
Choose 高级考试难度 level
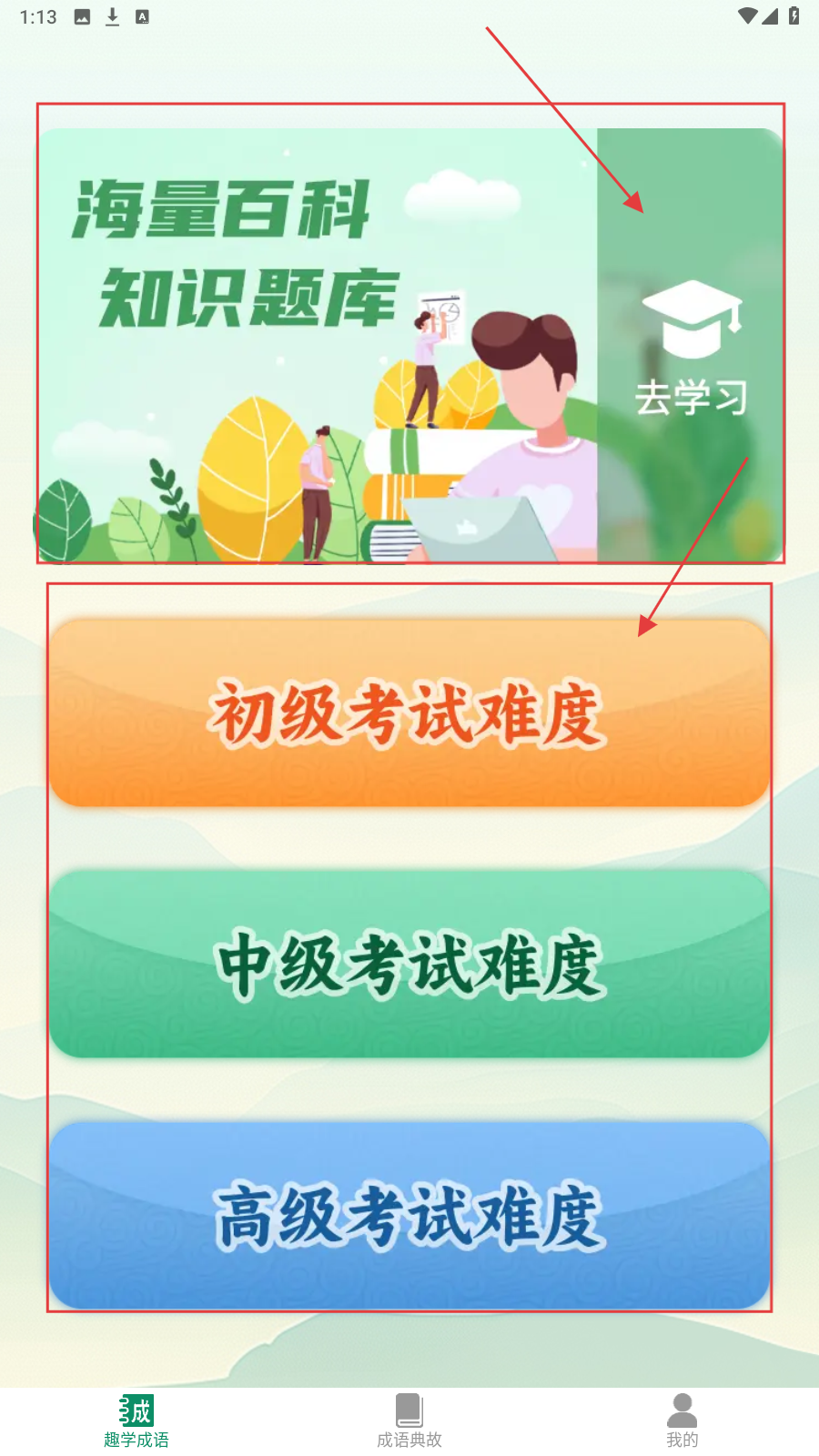[409, 1216]
